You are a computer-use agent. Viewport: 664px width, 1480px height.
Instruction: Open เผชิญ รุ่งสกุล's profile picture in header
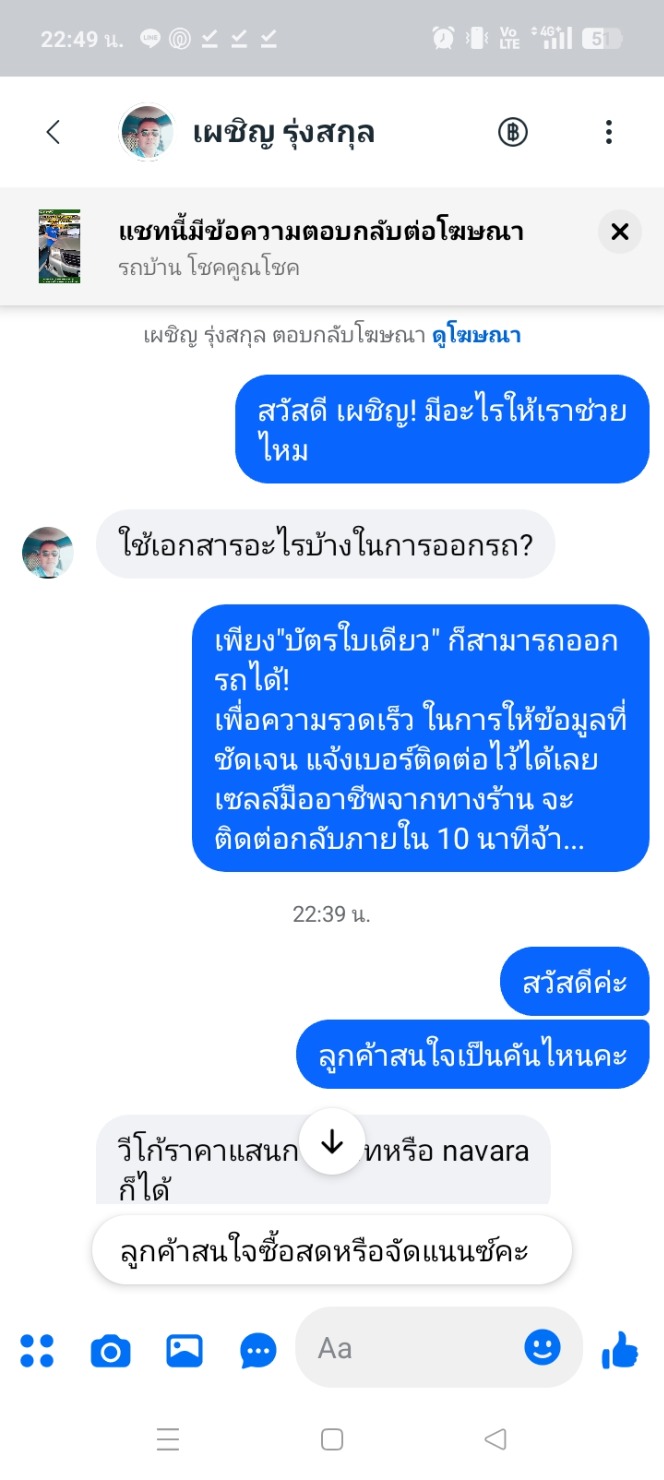[146, 132]
